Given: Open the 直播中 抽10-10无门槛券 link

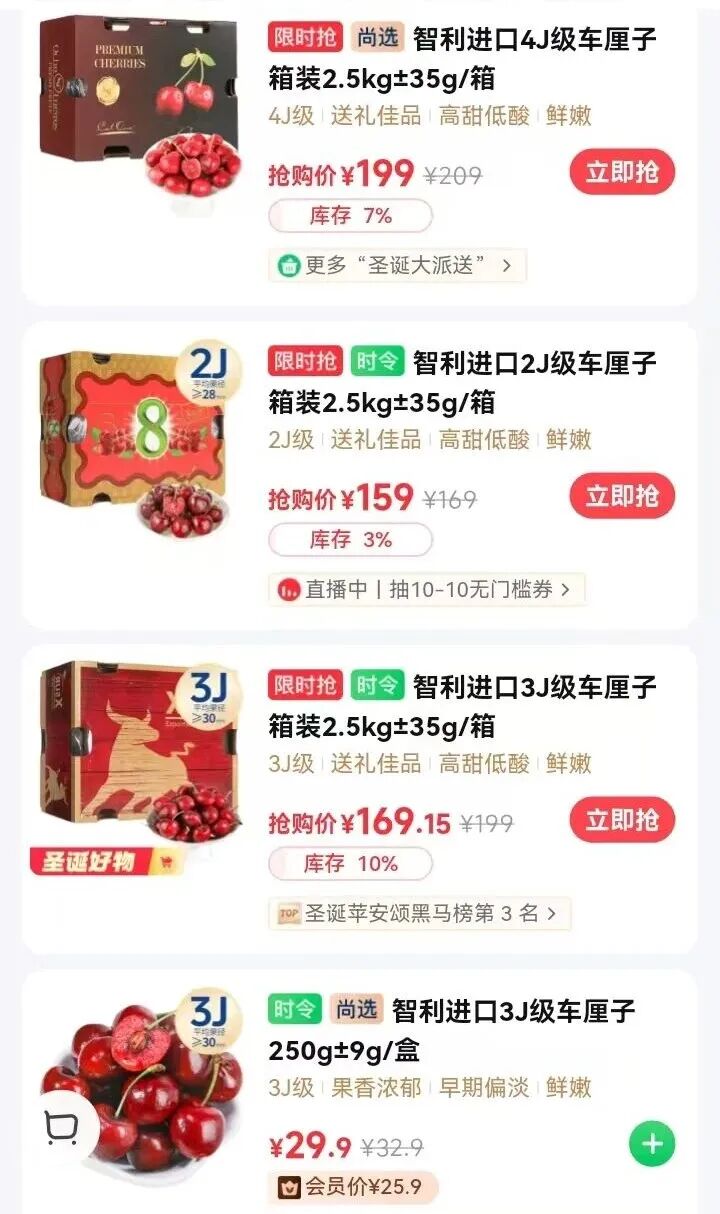Looking at the screenshot, I should [426, 589].
